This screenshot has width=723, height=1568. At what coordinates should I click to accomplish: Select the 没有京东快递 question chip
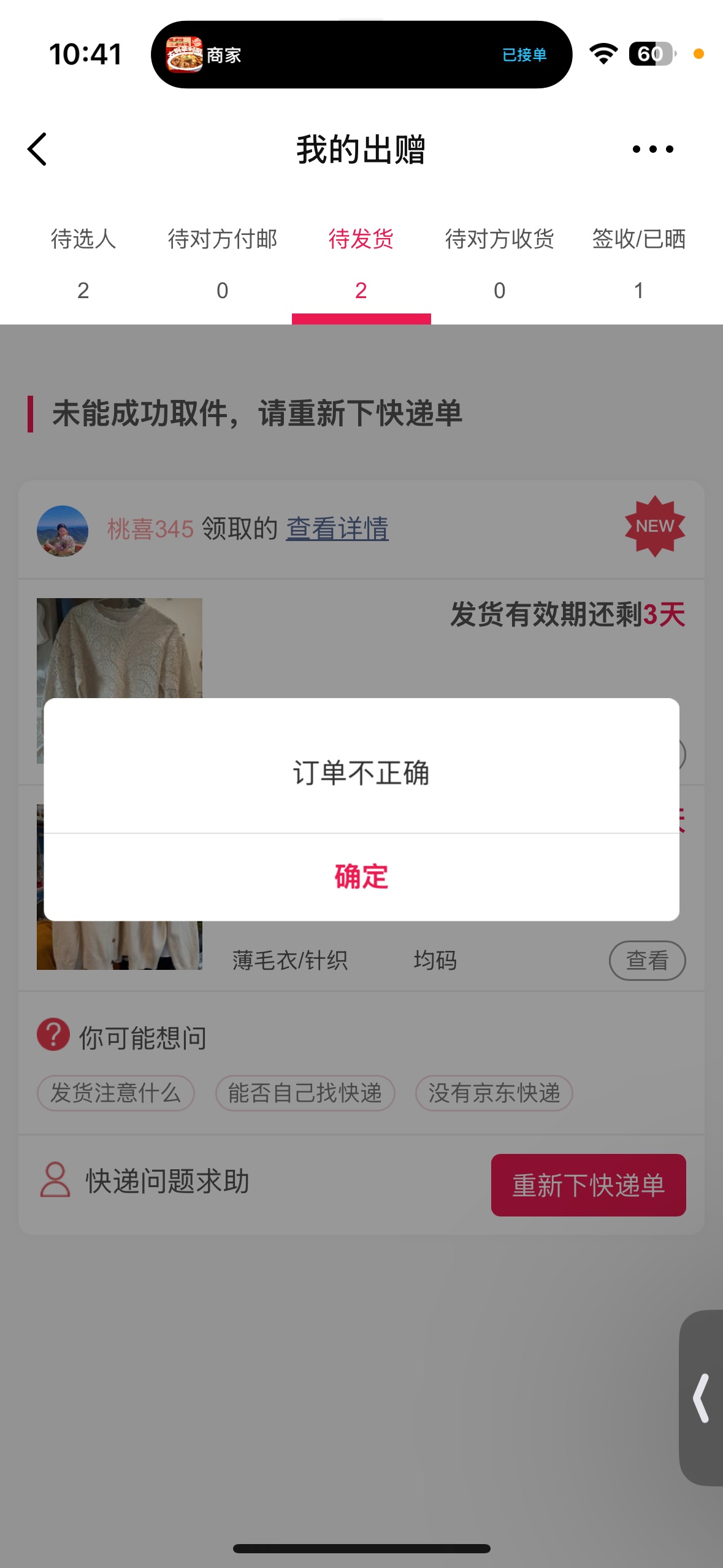pyautogui.click(x=494, y=1093)
